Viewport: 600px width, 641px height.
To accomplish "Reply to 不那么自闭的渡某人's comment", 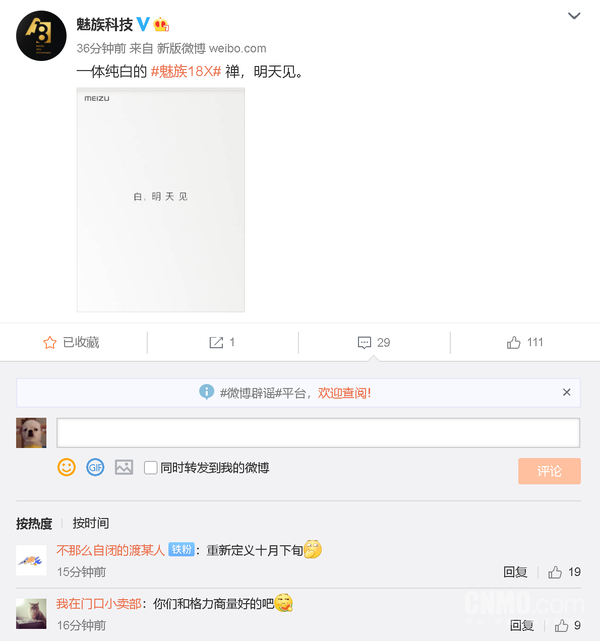I will [x=515, y=572].
